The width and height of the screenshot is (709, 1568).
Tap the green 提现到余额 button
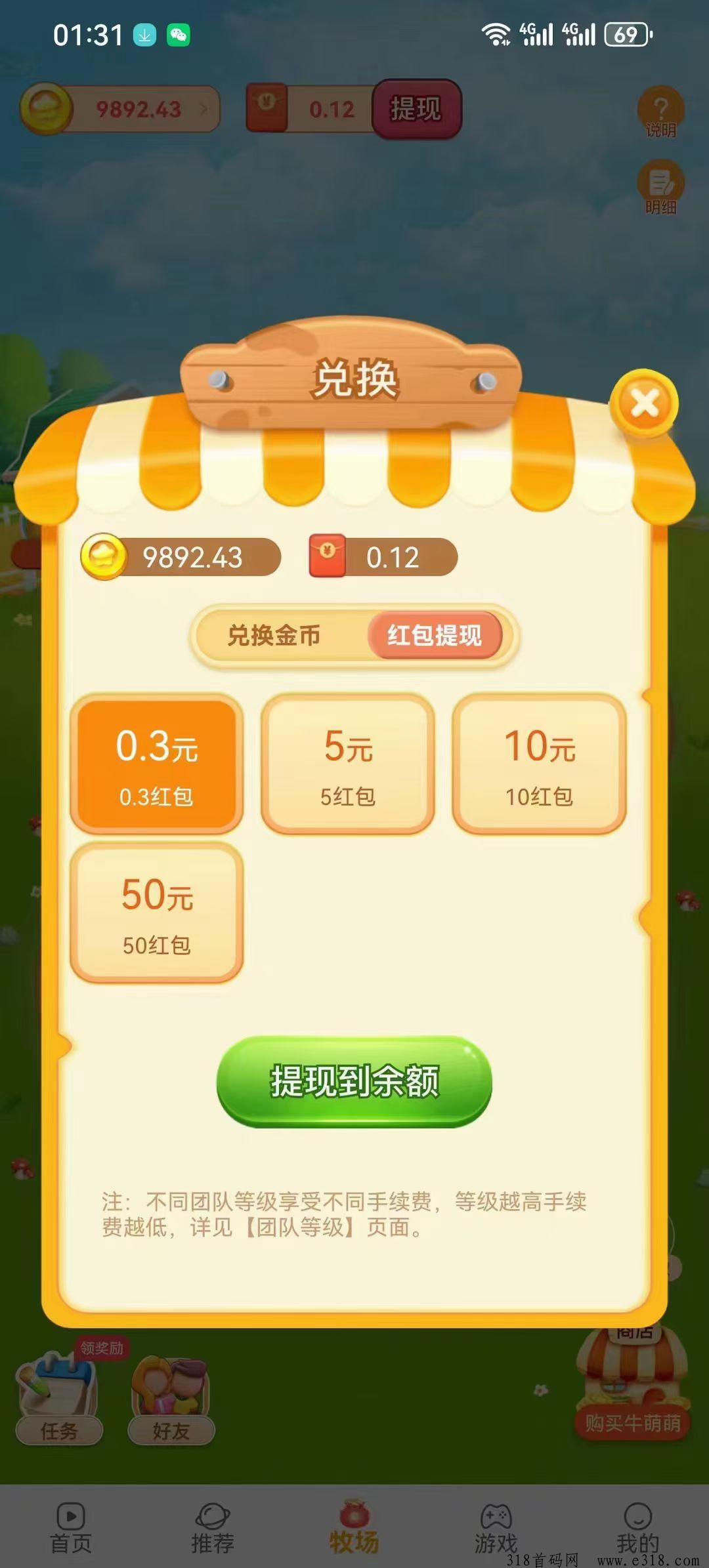tap(354, 1081)
